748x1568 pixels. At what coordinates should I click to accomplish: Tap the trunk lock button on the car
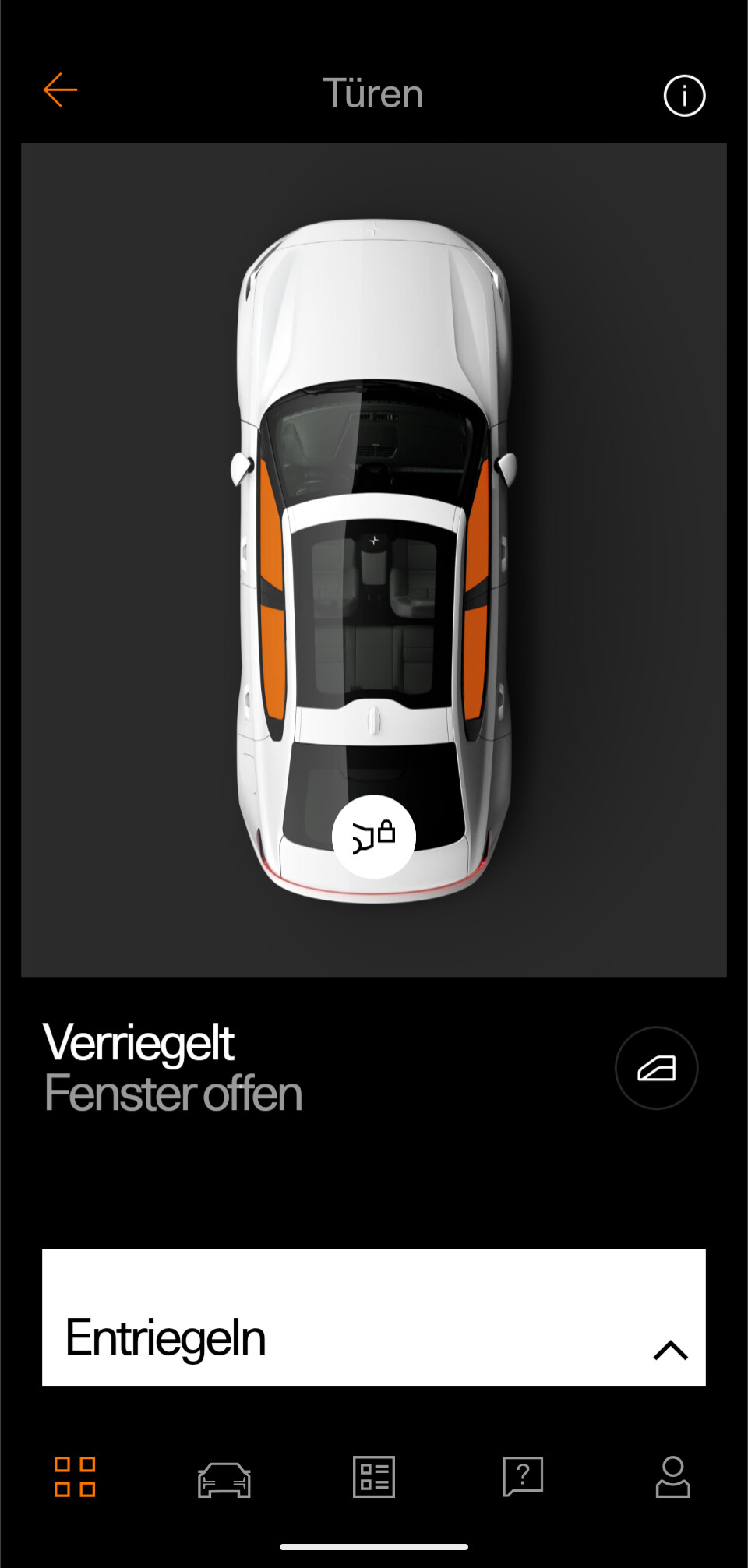point(374,837)
